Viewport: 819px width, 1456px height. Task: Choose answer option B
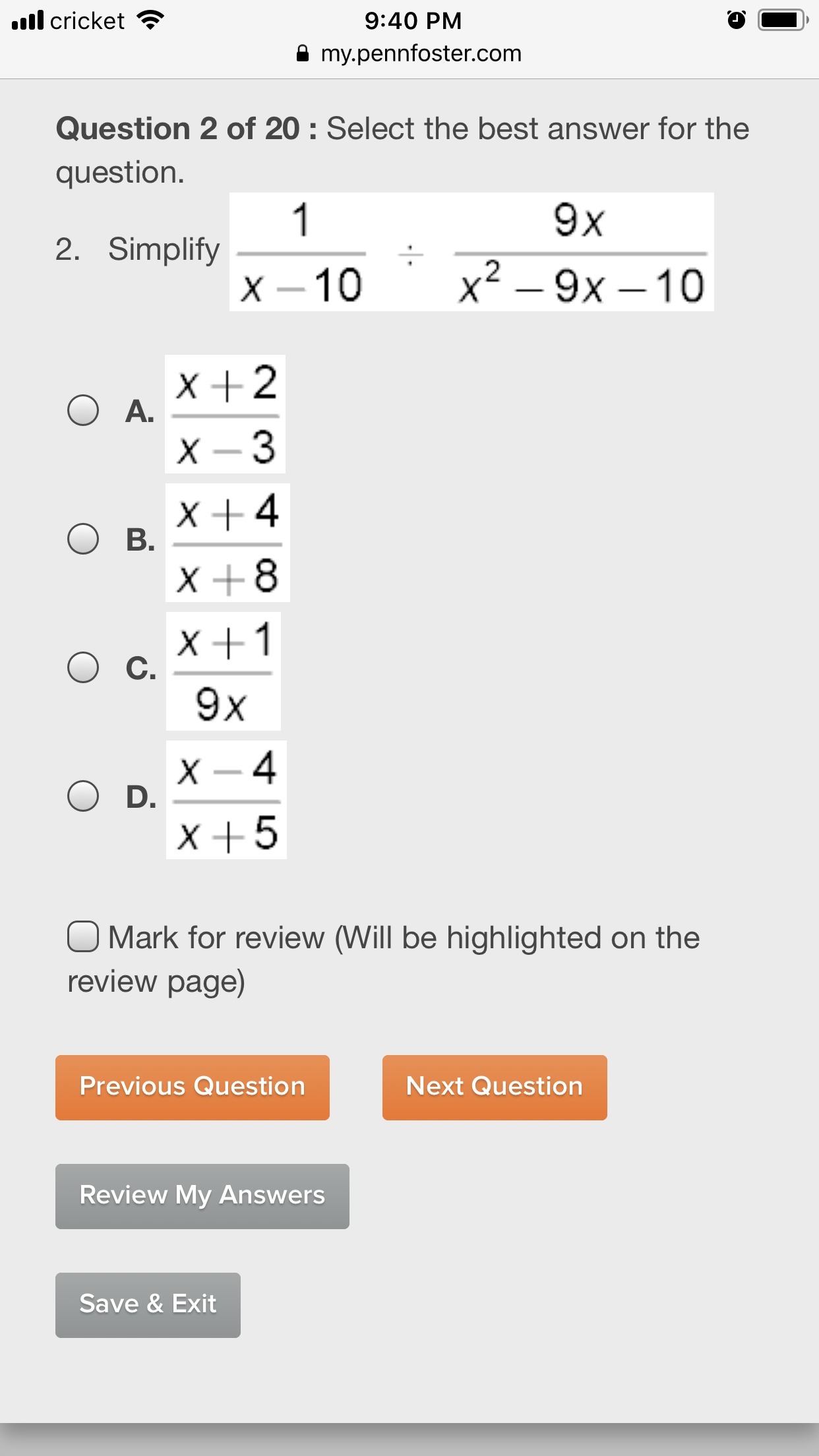pos(83,539)
